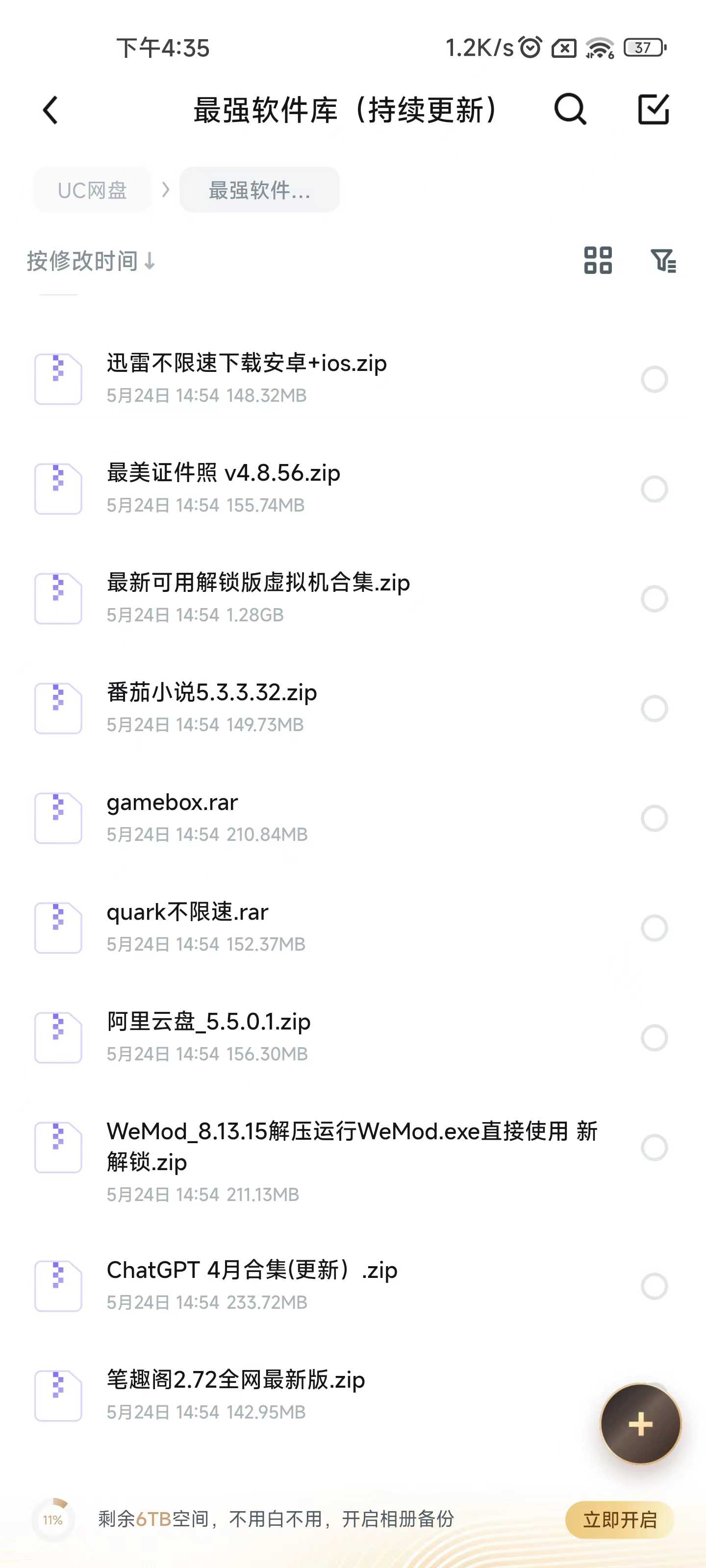Image resolution: width=706 pixels, height=1568 pixels.
Task: Tap 立即开启 to enable album backup
Action: (x=620, y=1519)
